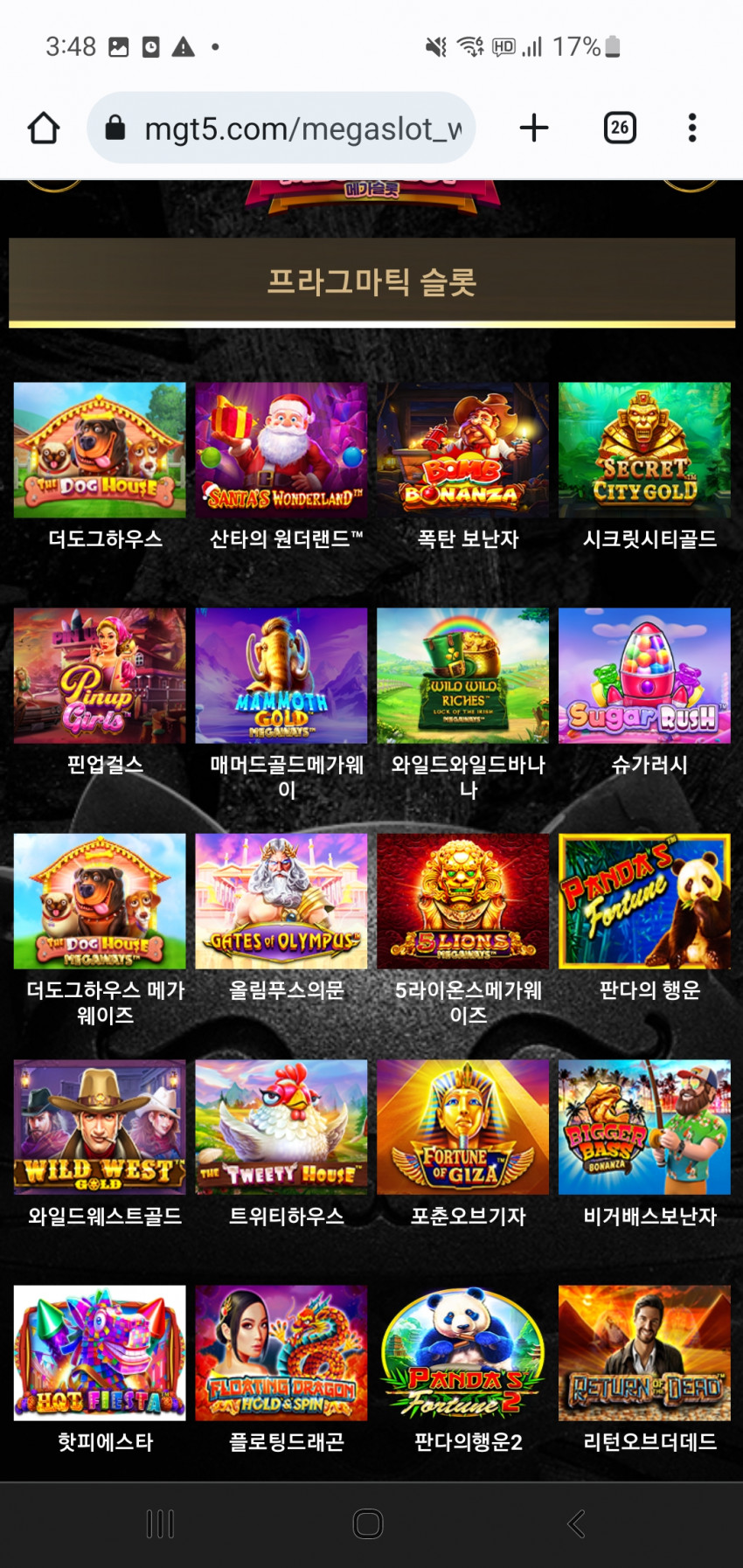Viewport: 743px width, 1568px height.
Task: Play the Pinup Girls (핀업걸스) slot
Action: point(100,676)
